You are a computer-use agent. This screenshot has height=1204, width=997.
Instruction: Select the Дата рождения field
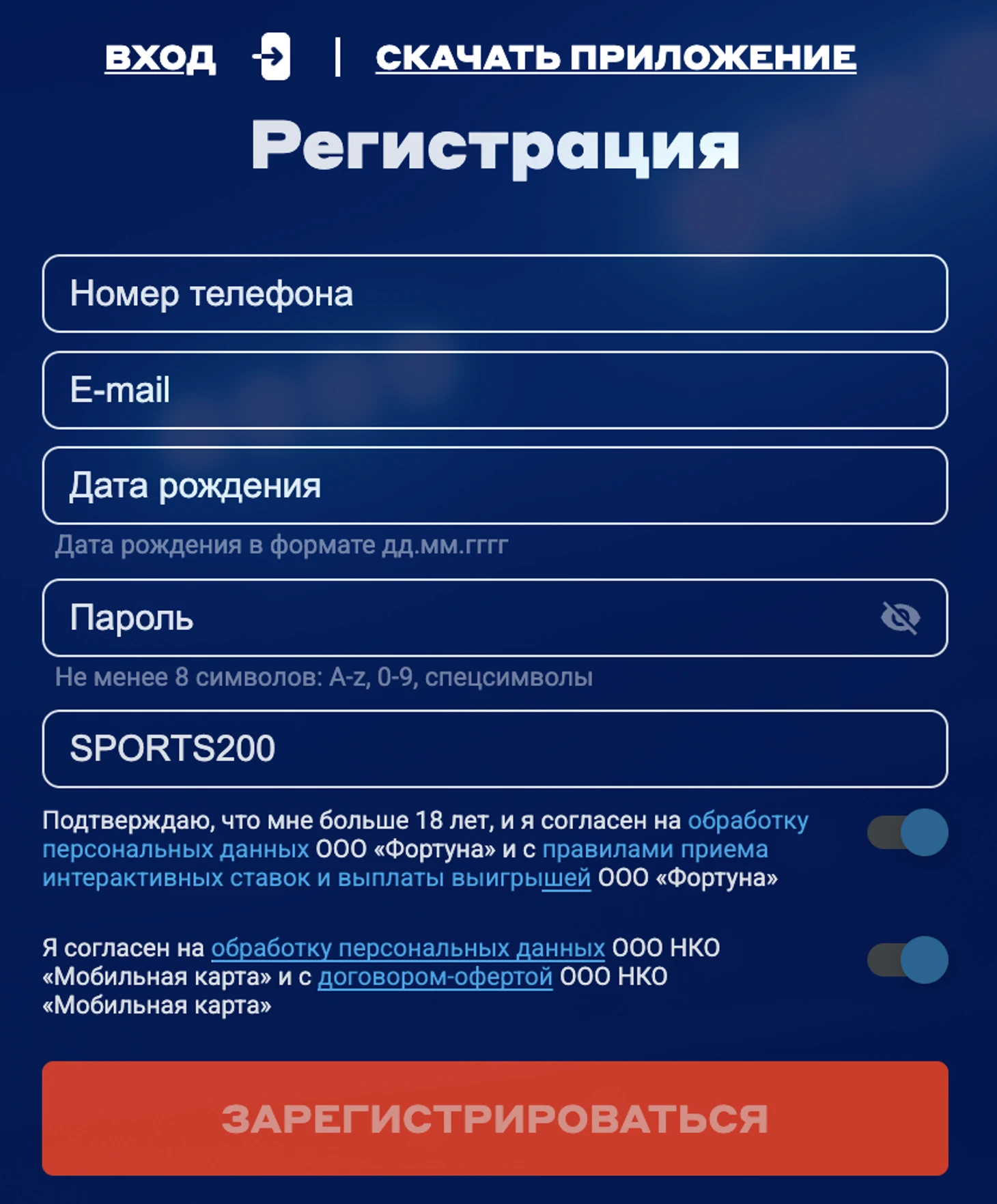(x=494, y=486)
